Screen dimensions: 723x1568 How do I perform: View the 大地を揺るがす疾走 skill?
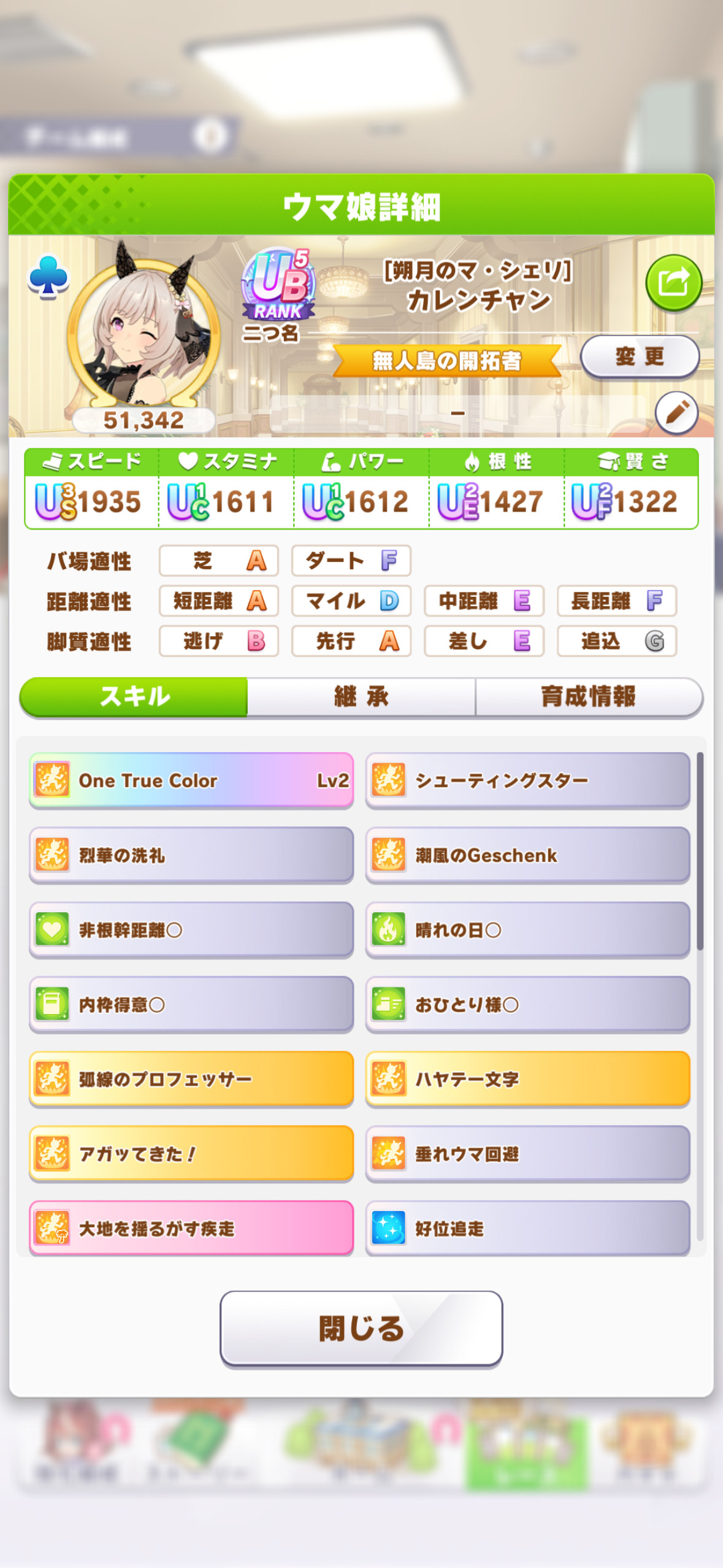[x=191, y=1229]
